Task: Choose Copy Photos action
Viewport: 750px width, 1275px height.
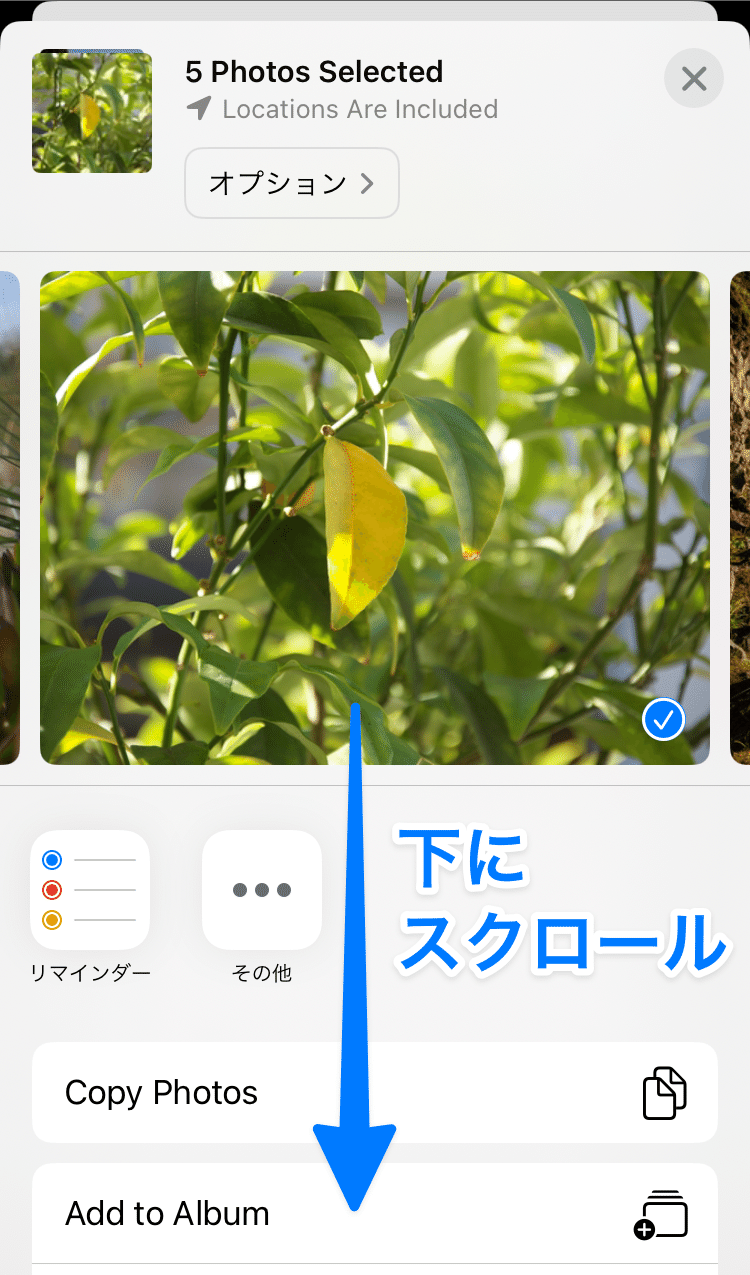Action: (374, 1092)
